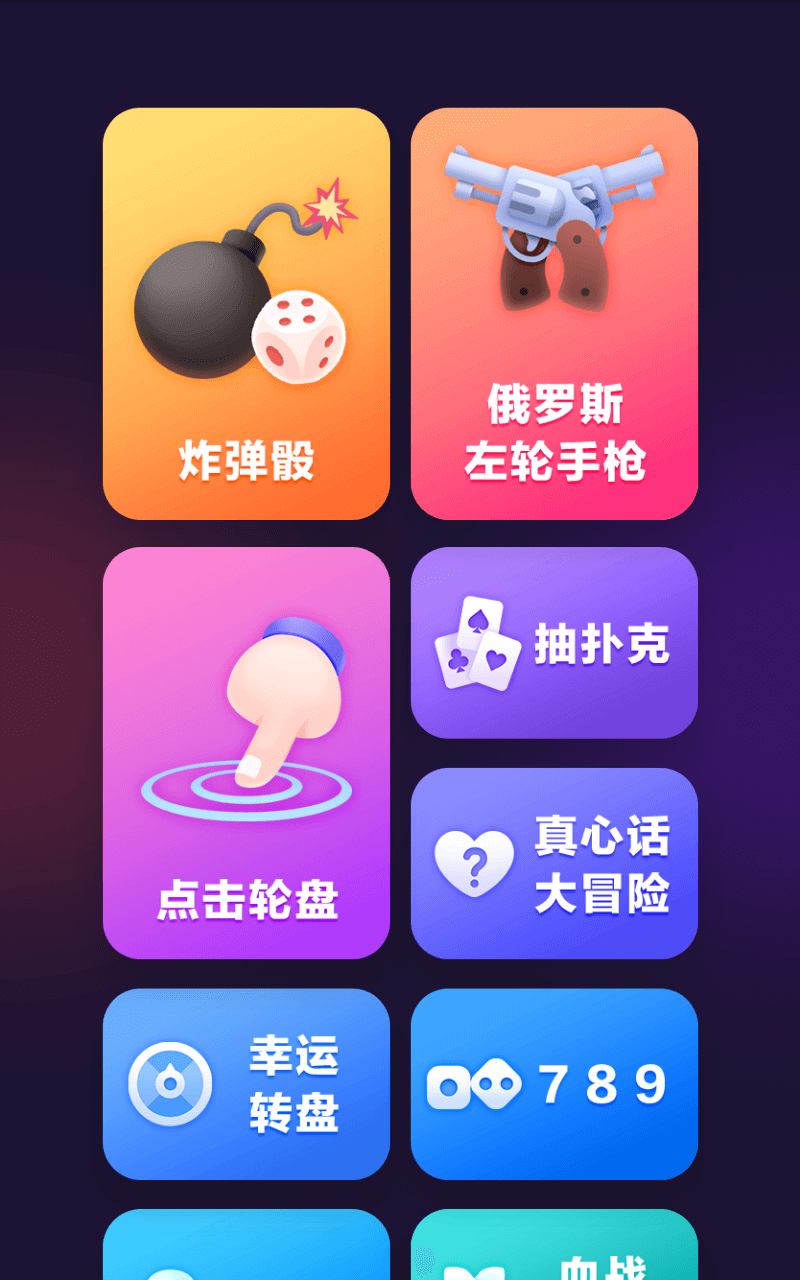Start 真心话大冒险 truth or dare

coord(554,863)
